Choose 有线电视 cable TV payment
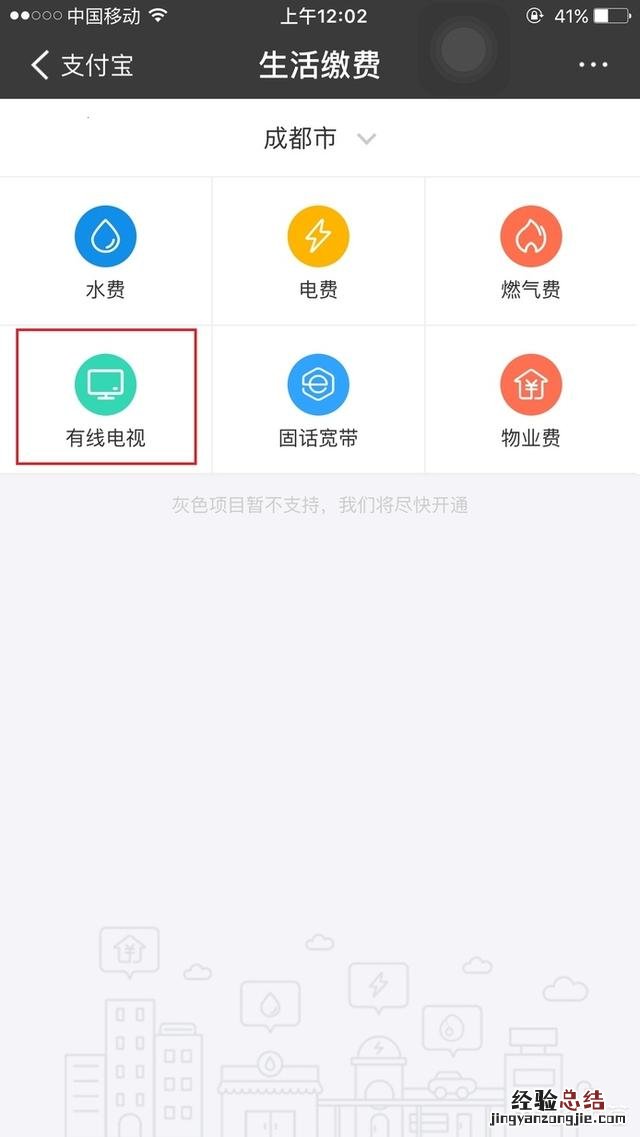This screenshot has height=1137, width=640. pos(105,398)
